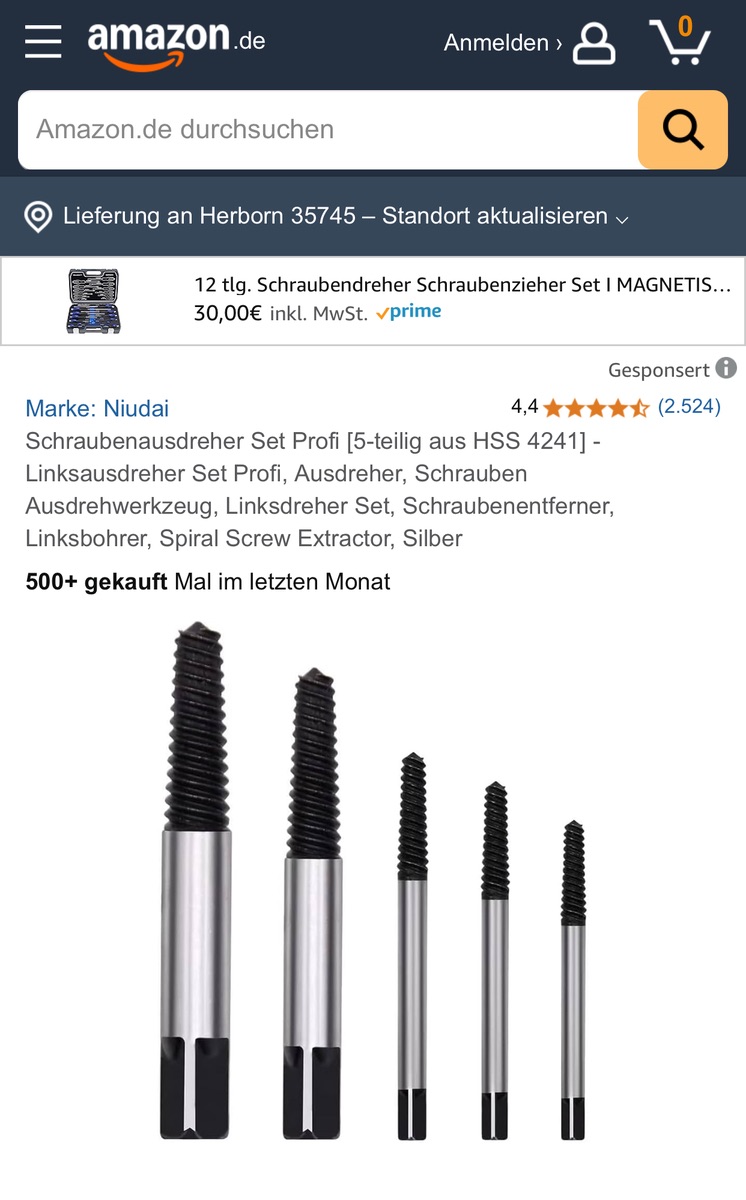
Task: View the 2.524 customer reviews
Action: click(x=689, y=406)
